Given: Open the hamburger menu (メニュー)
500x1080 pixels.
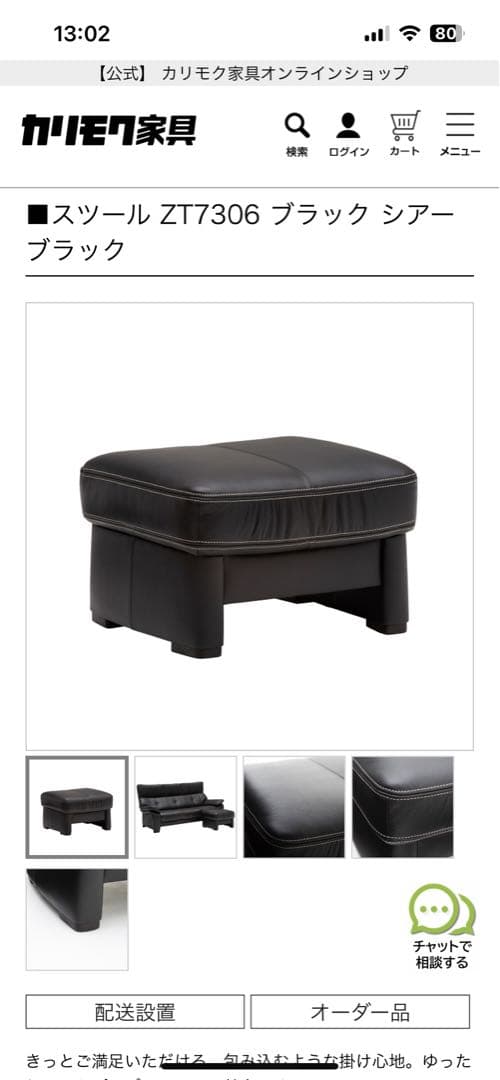Looking at the screenshot, I should pos(459,135).
